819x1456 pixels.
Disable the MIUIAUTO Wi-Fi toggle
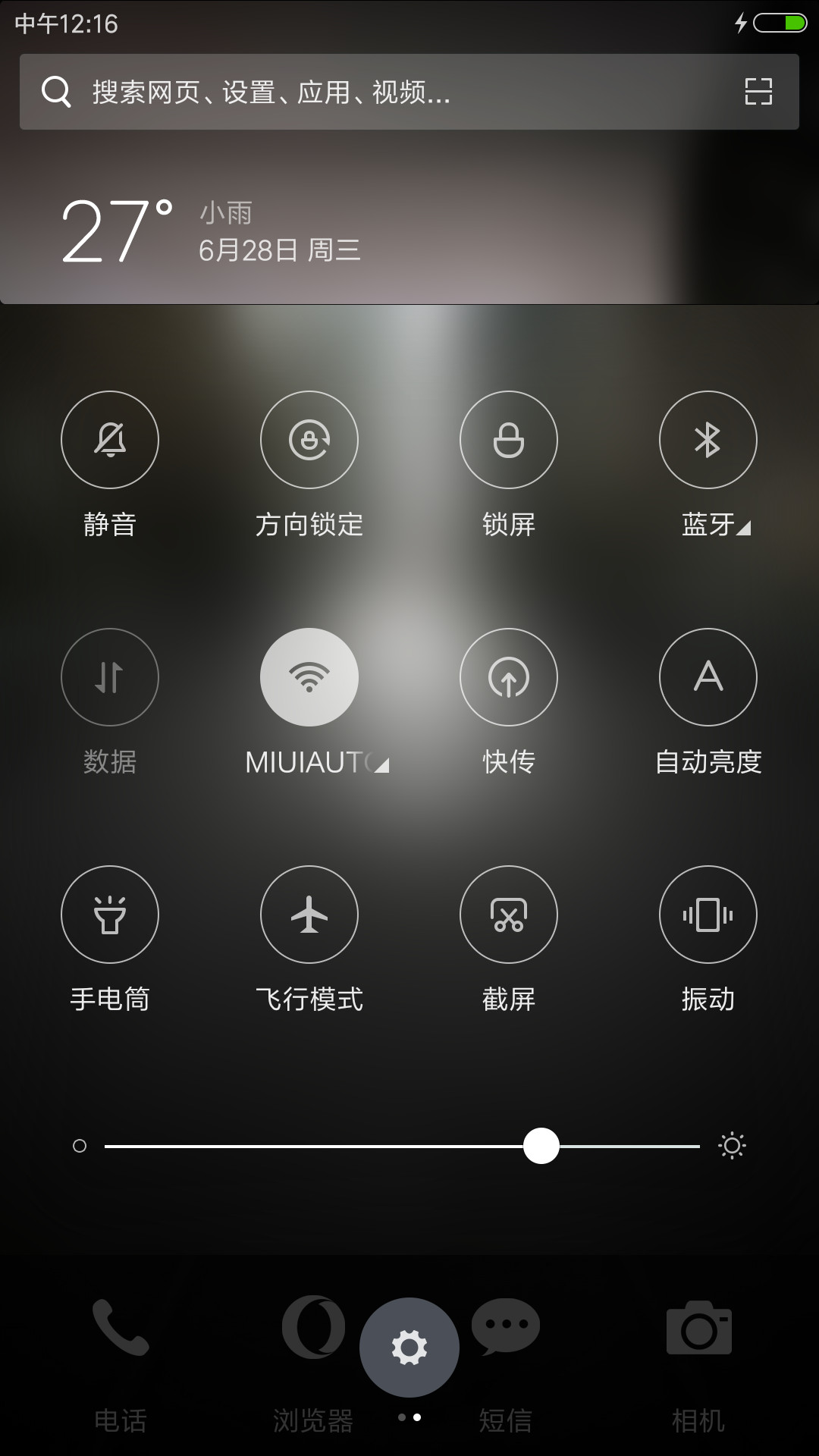[309, 677]
